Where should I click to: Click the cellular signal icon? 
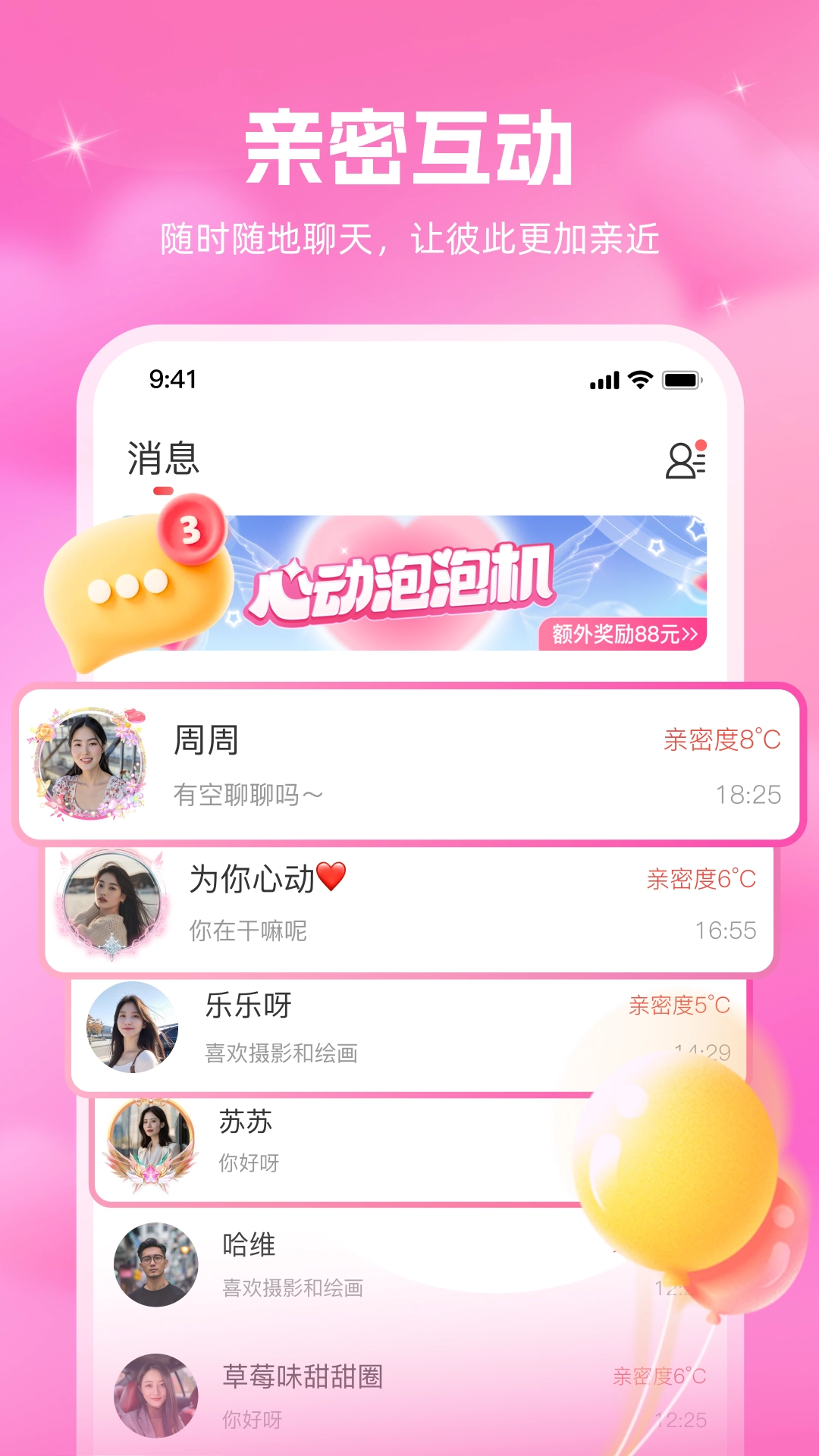(x=601, y=382)
